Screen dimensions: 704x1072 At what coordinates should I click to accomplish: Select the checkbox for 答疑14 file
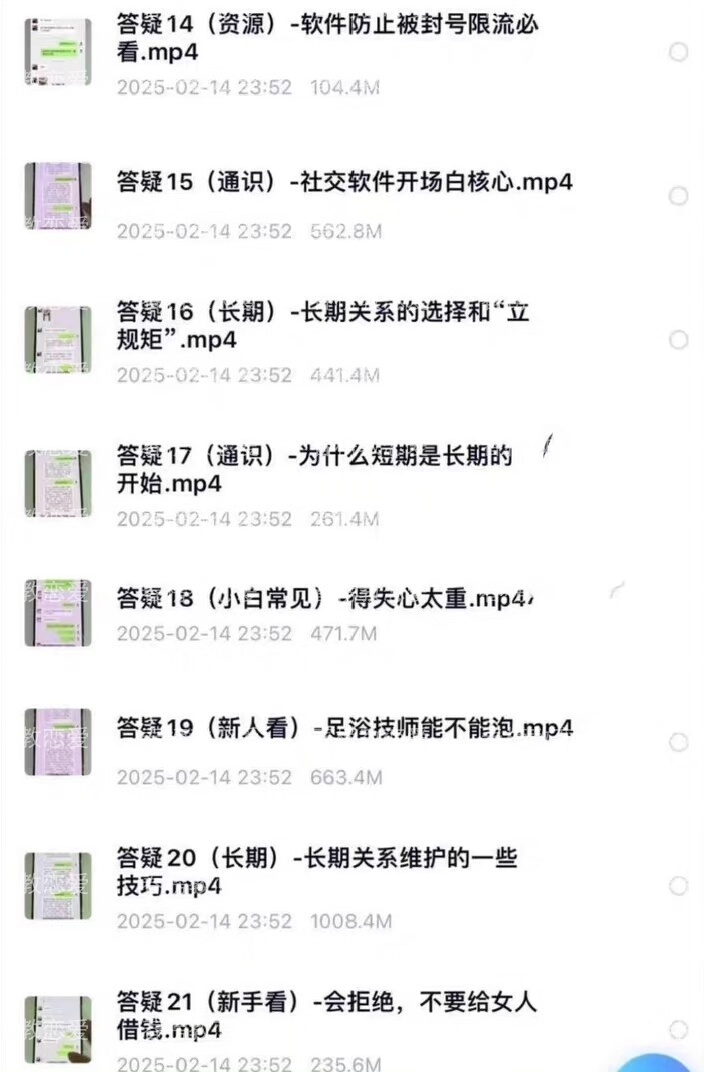(x=678, y=52)
